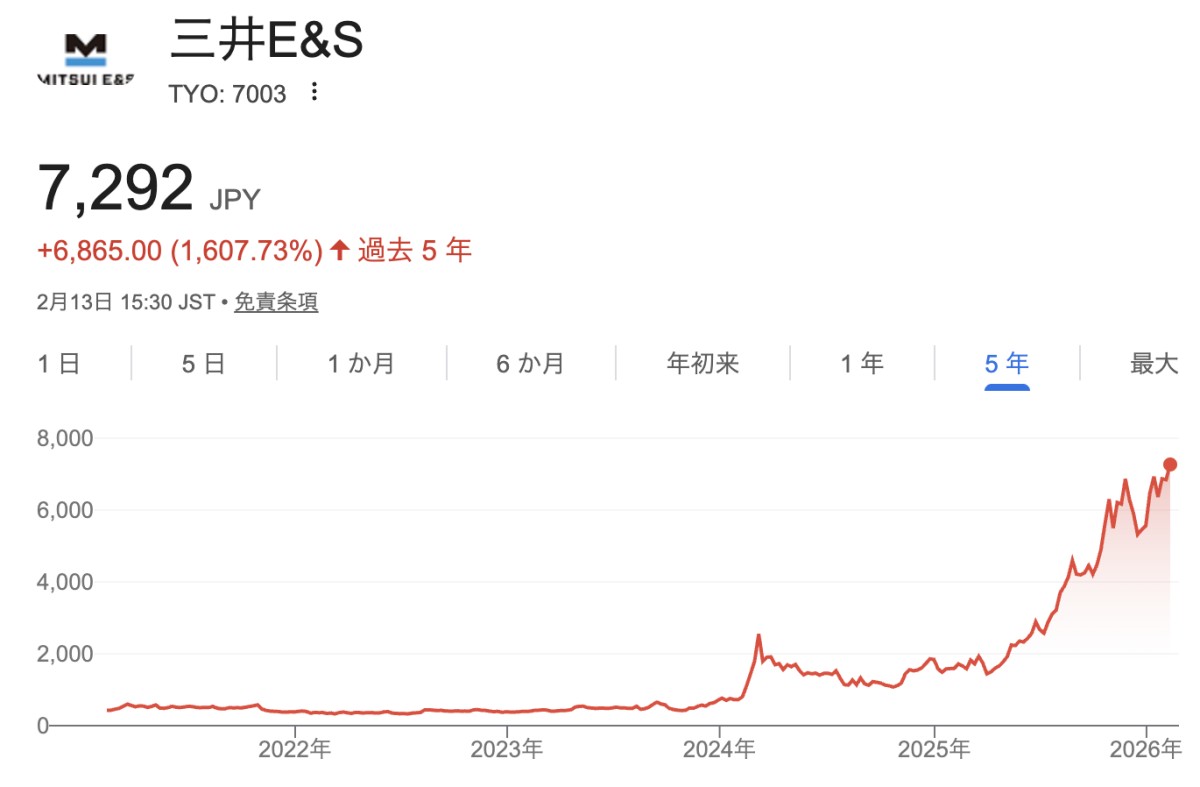Open the overflow menu next to TYO: 7003

[314, 93]
